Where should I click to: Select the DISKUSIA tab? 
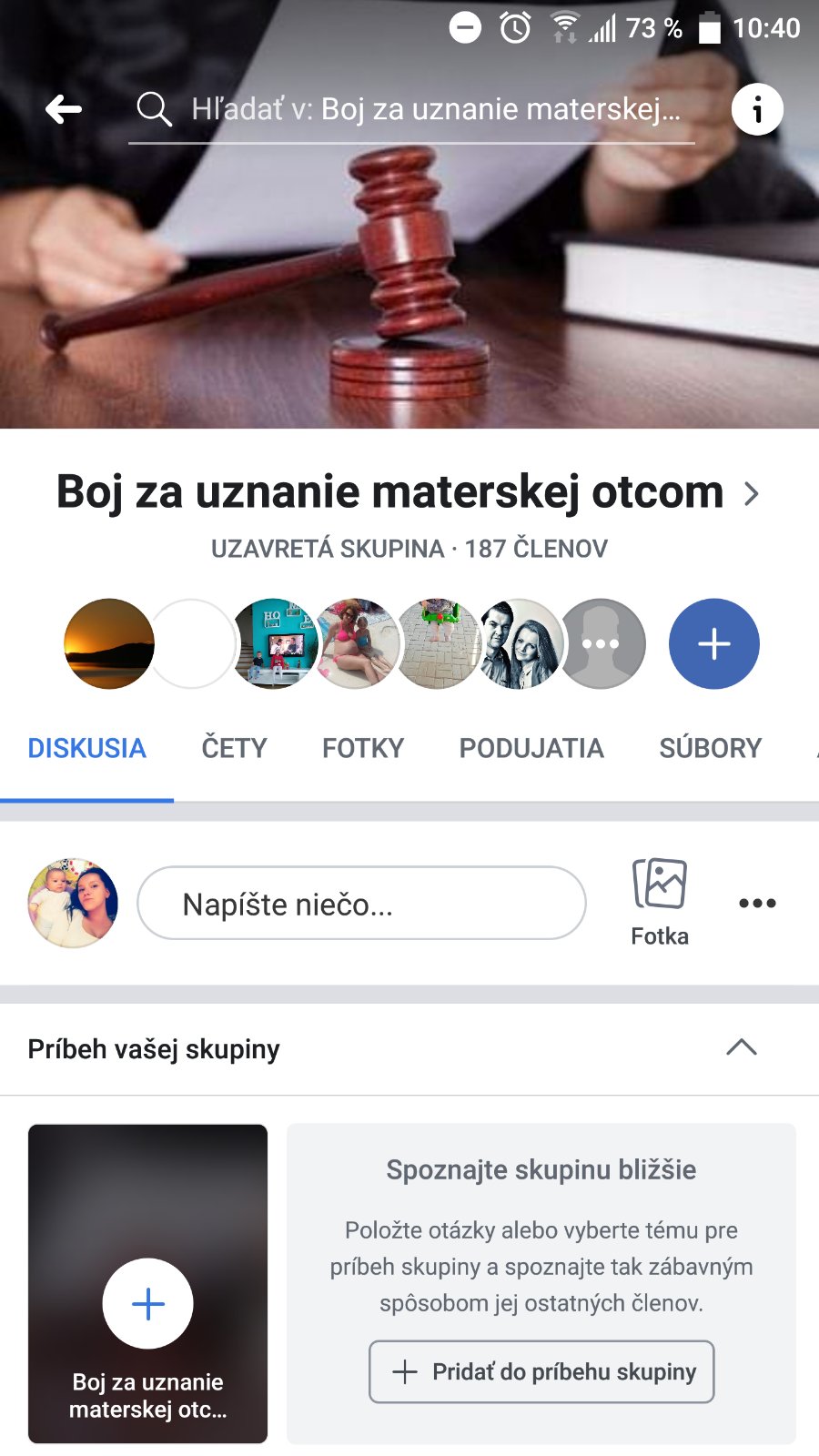(86, 748)
